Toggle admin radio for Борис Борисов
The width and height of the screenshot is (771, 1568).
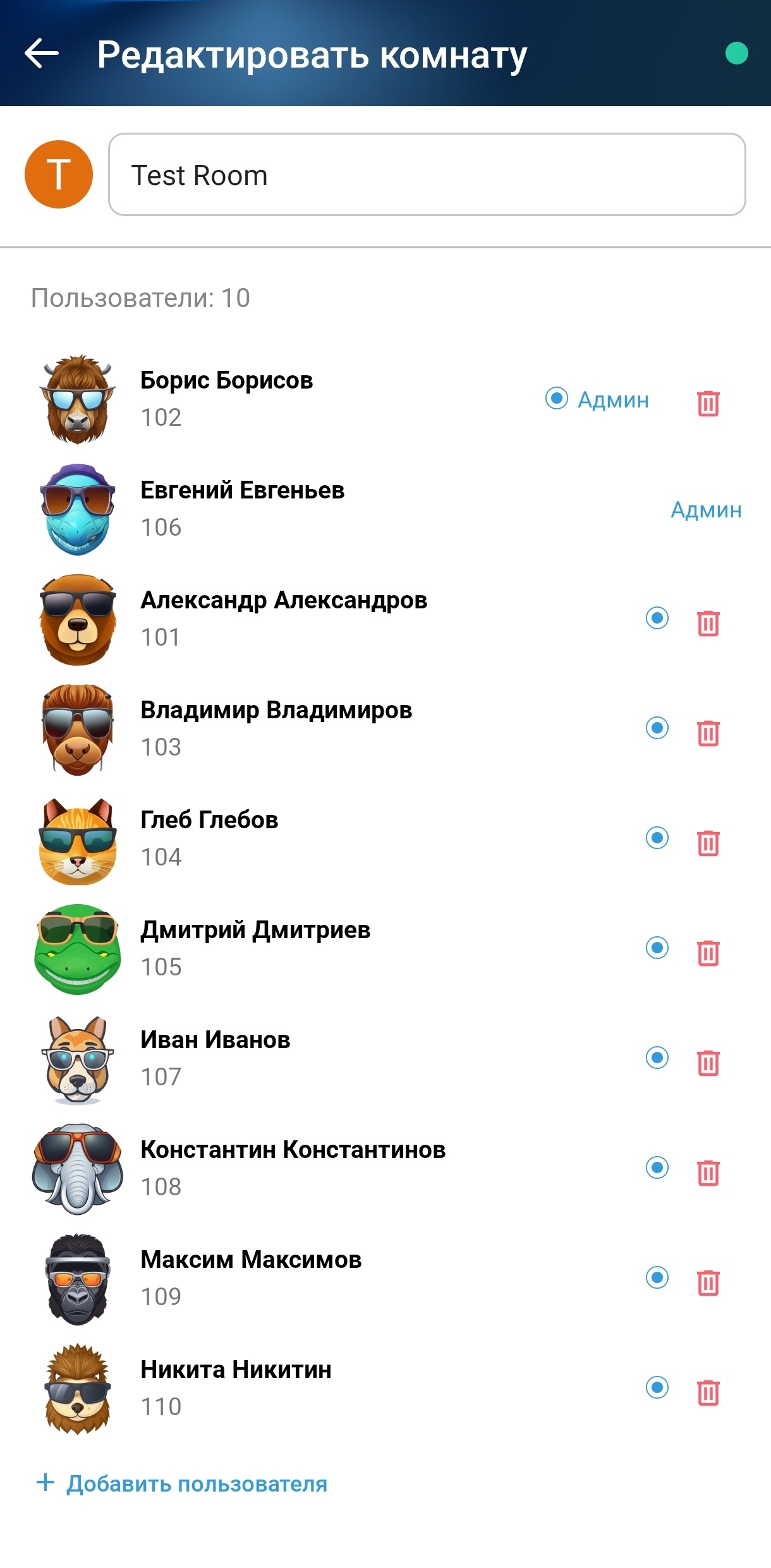coord(557,399)
